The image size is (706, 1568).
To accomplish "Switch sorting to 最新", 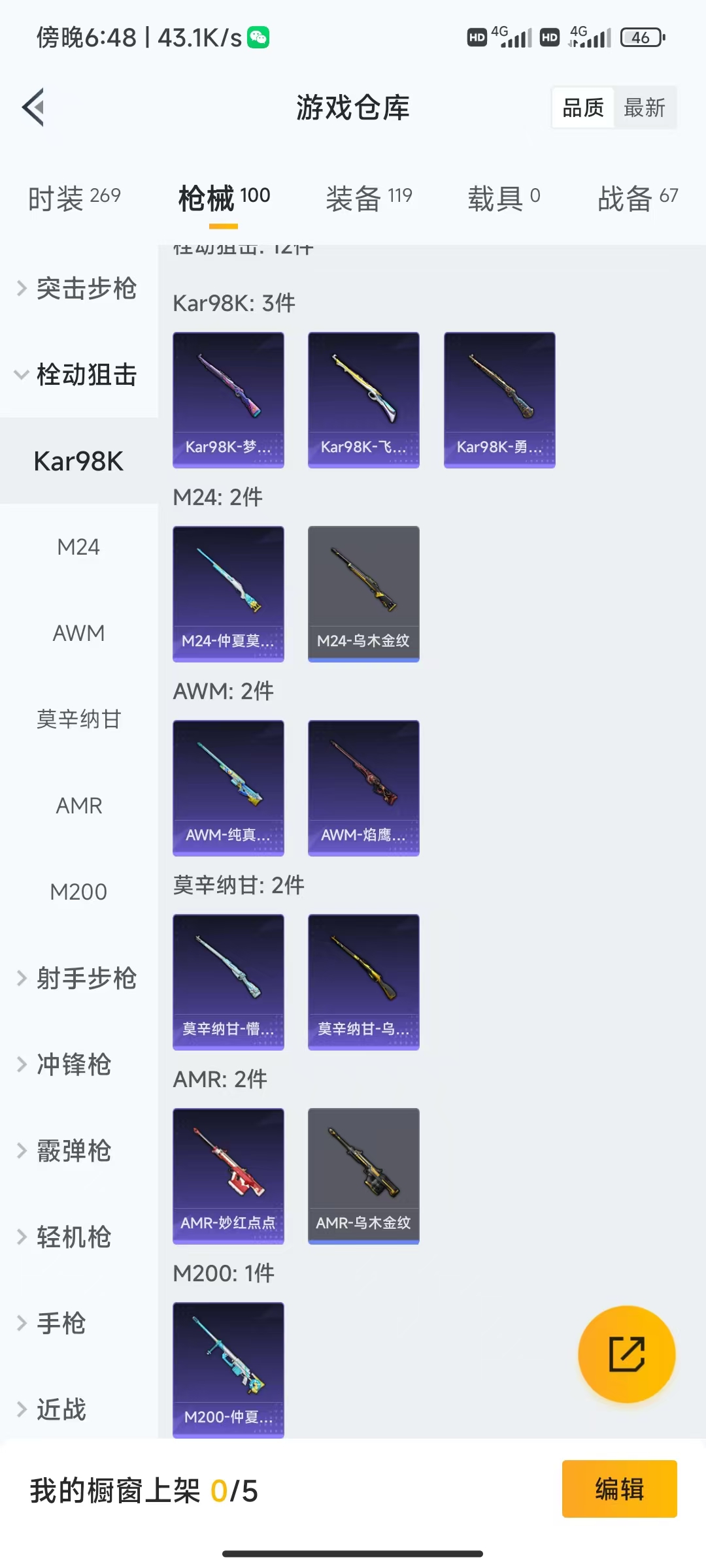I will (645, 107).
